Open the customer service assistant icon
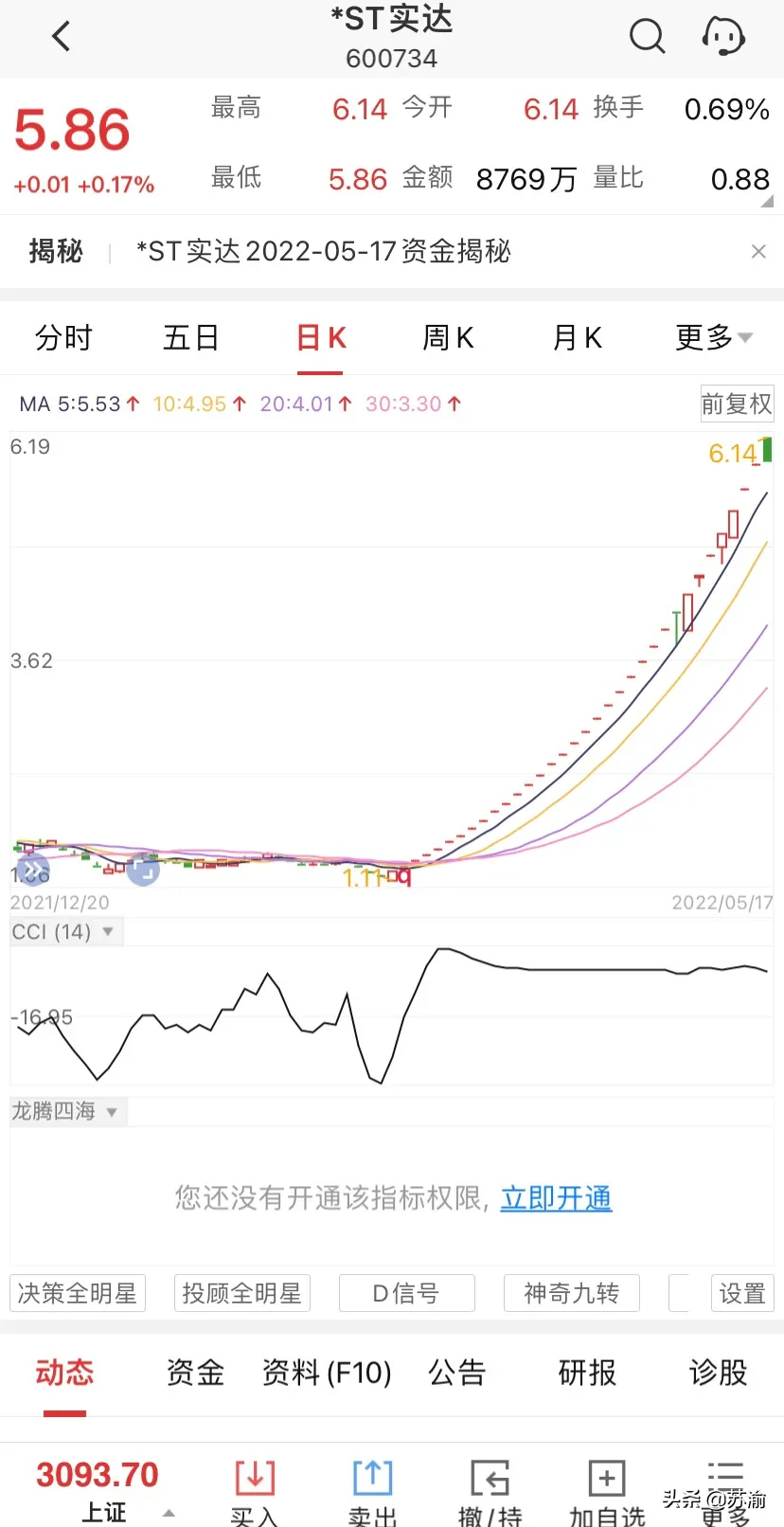 point(723,37)
